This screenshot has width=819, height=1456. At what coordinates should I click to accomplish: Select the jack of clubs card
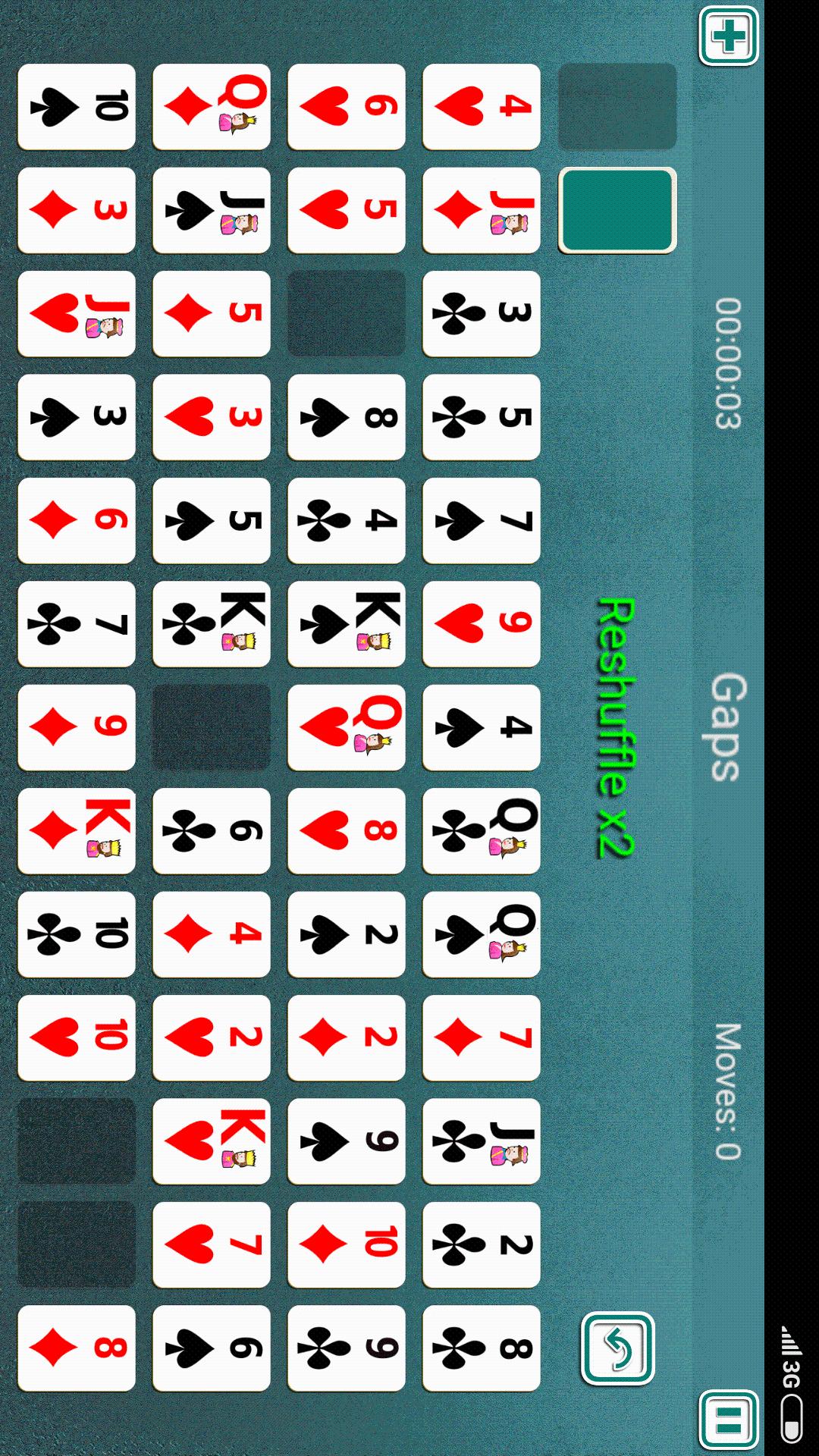tap(482, 1141)
